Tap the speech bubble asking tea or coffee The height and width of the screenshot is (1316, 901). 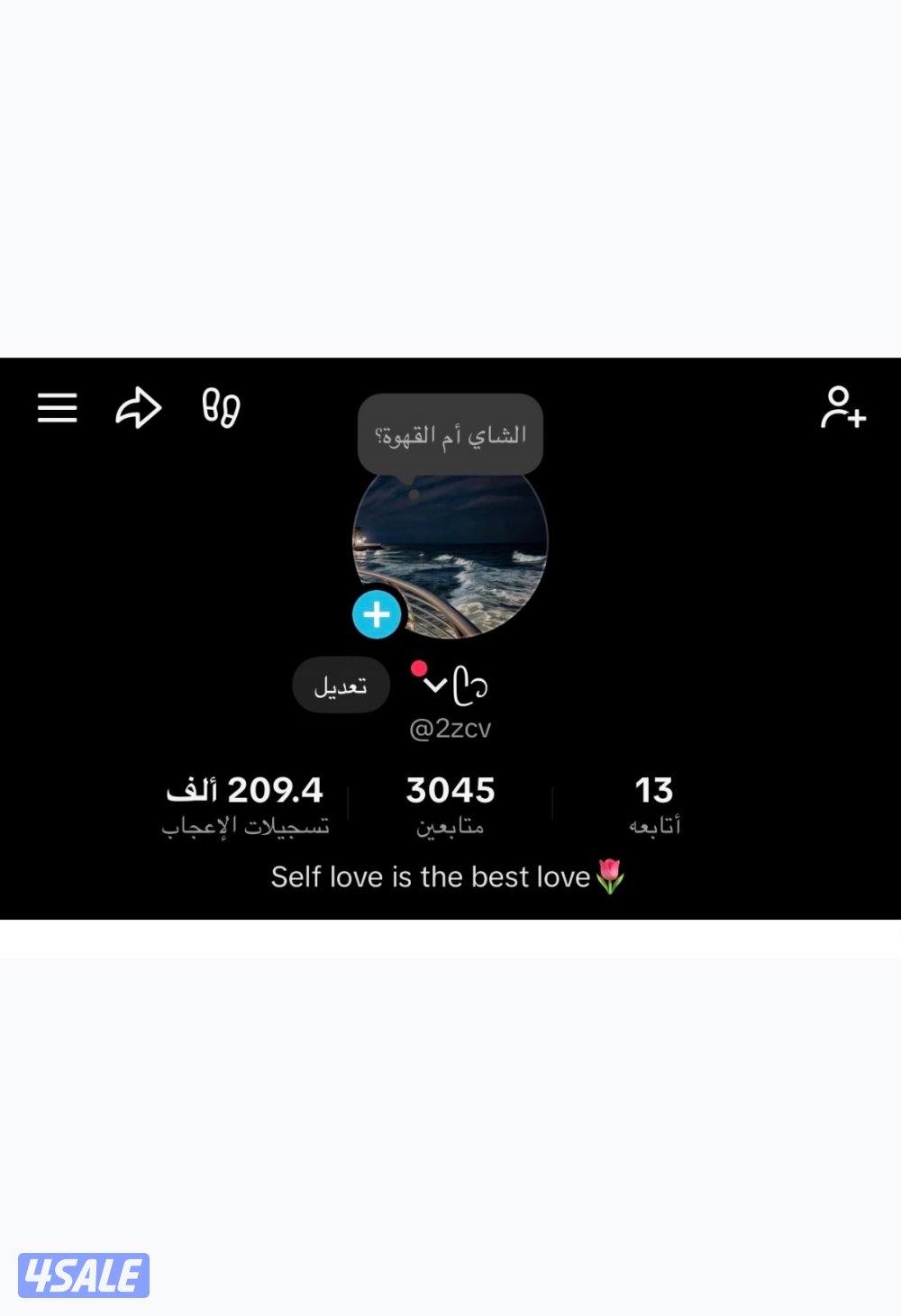[x=450, y=431]
